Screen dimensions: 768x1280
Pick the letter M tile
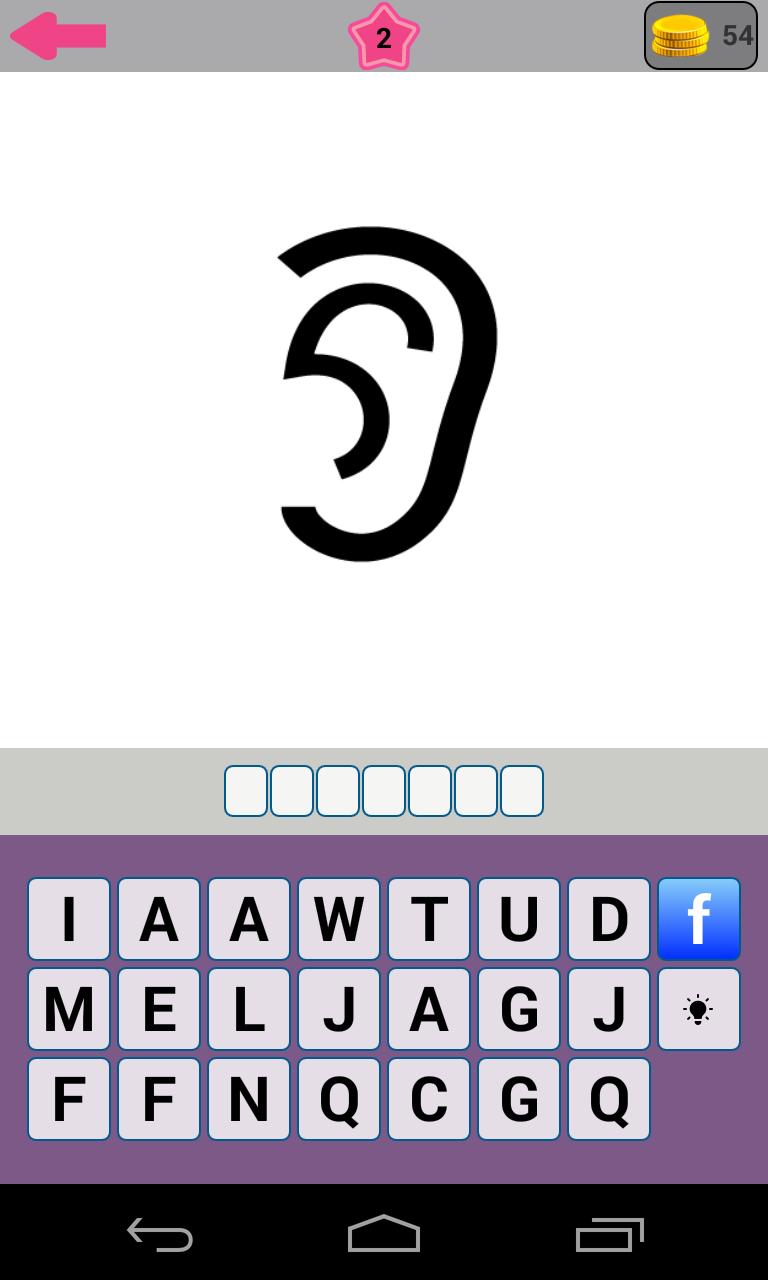click(69, 1009)
